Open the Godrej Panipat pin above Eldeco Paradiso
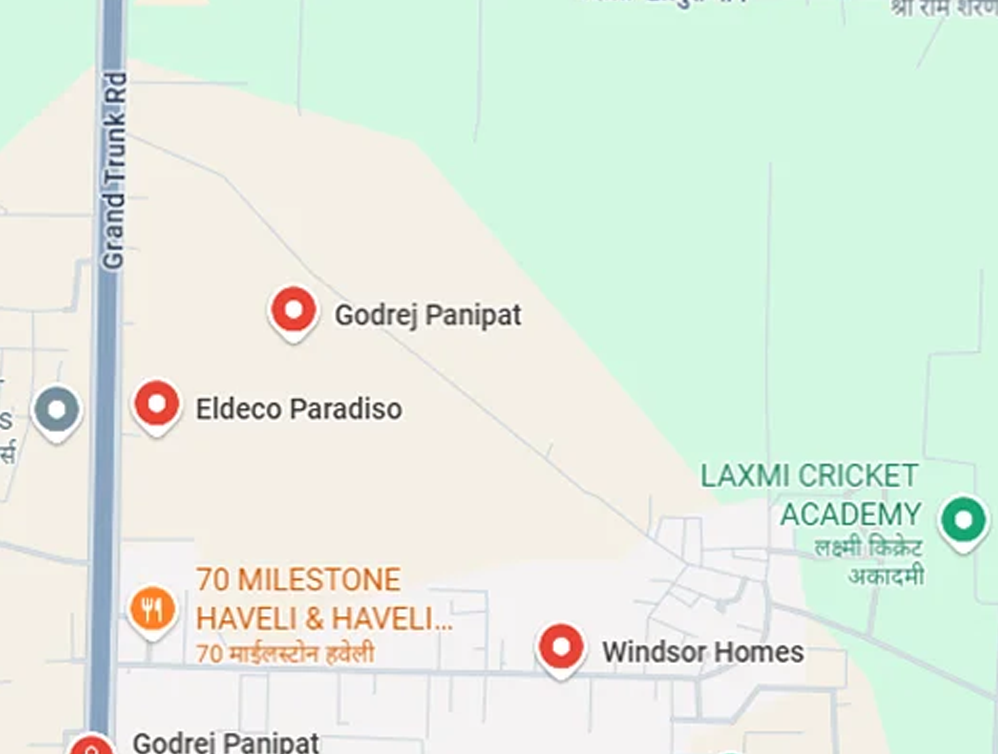 click(293, 311)
